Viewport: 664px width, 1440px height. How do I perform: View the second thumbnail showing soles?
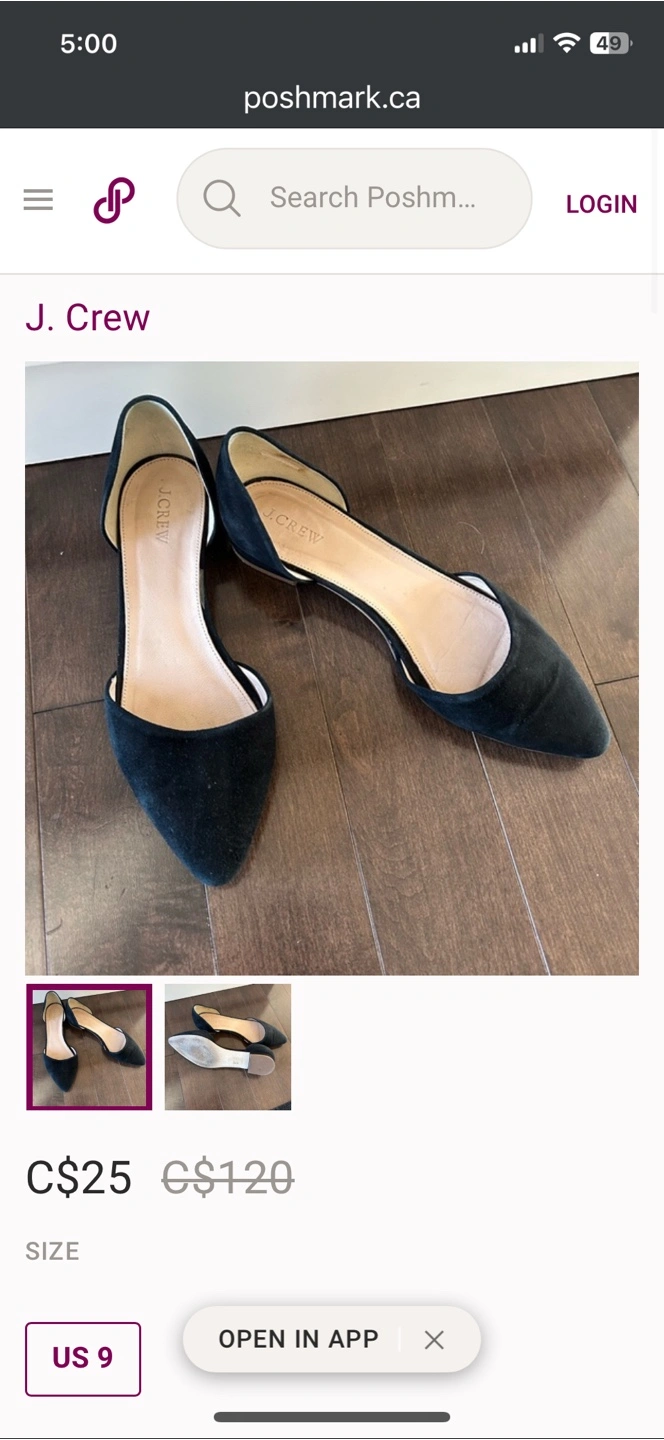pyautogui.click(x=228, y=1047)
